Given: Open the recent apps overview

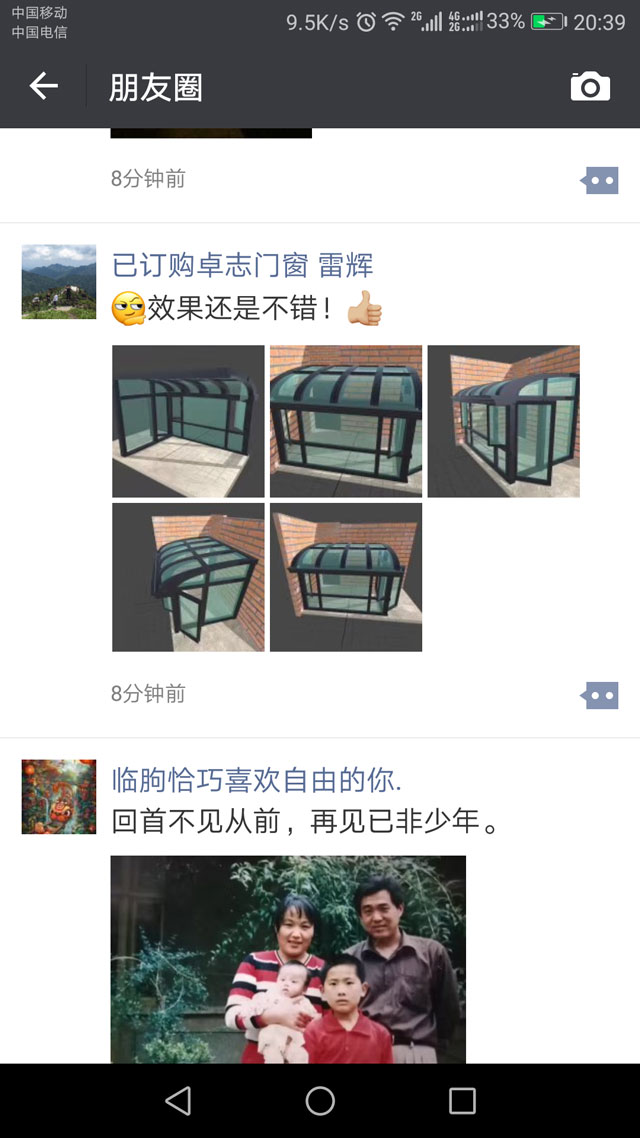Looking at the screenshot, I should click(462, 1101).
